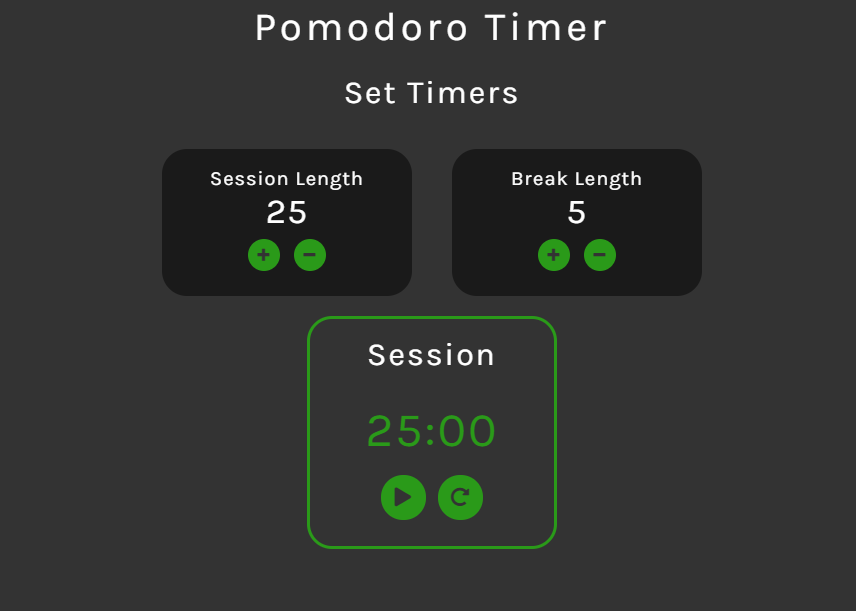Decrease the Session Length by one
The height and width of the screenshot is (611, 856).
pos(310,255)
